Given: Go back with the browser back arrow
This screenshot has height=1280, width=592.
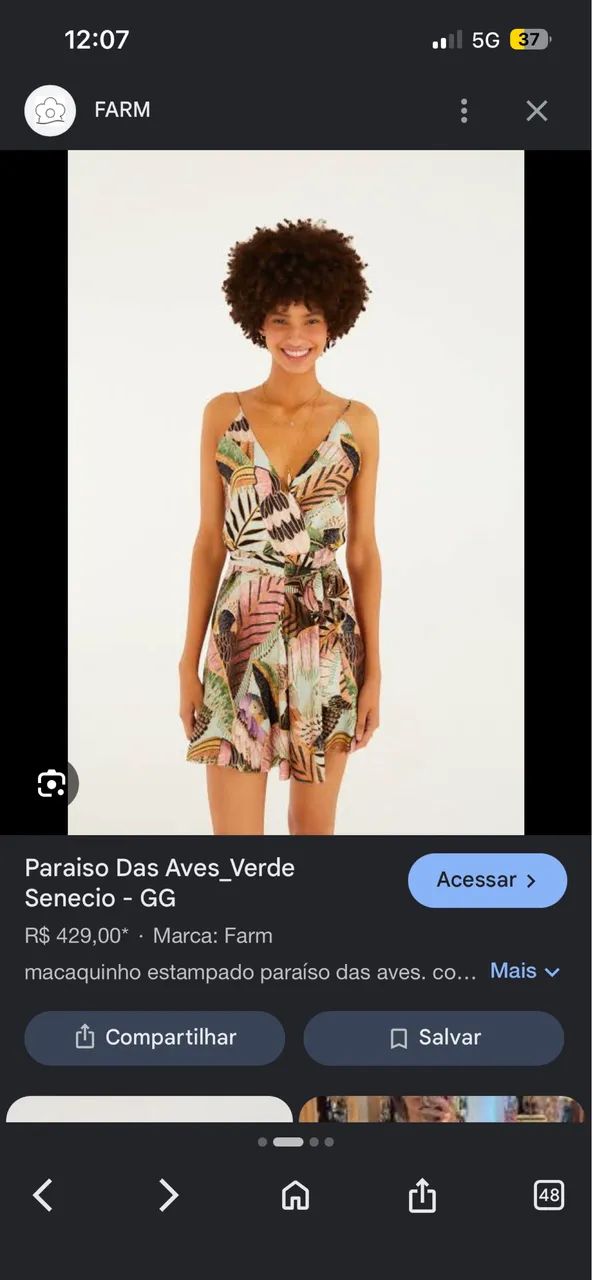Looking at the screenshot, I should pos(43,1195).
